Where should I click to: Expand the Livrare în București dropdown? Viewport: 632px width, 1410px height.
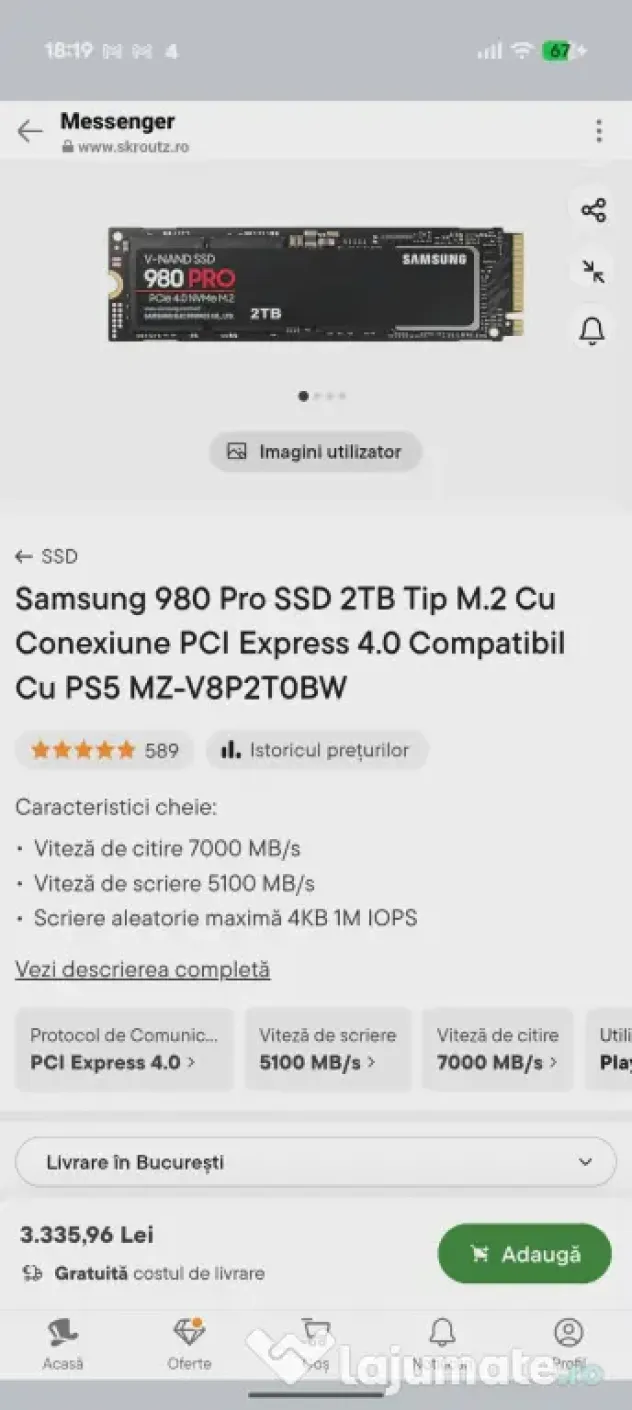tap(316, 1162)
